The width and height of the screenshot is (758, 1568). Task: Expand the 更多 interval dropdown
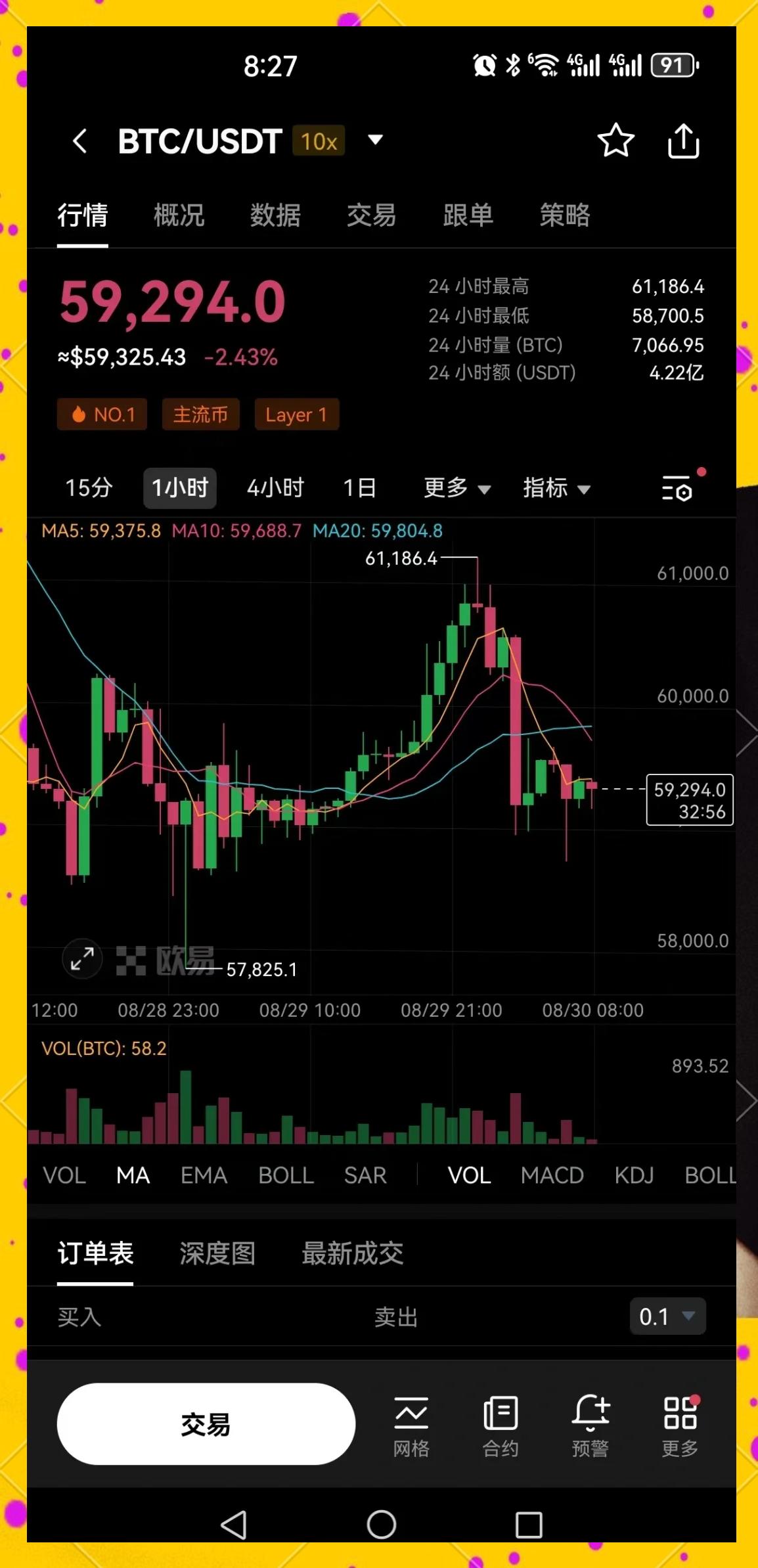(457, 488)
